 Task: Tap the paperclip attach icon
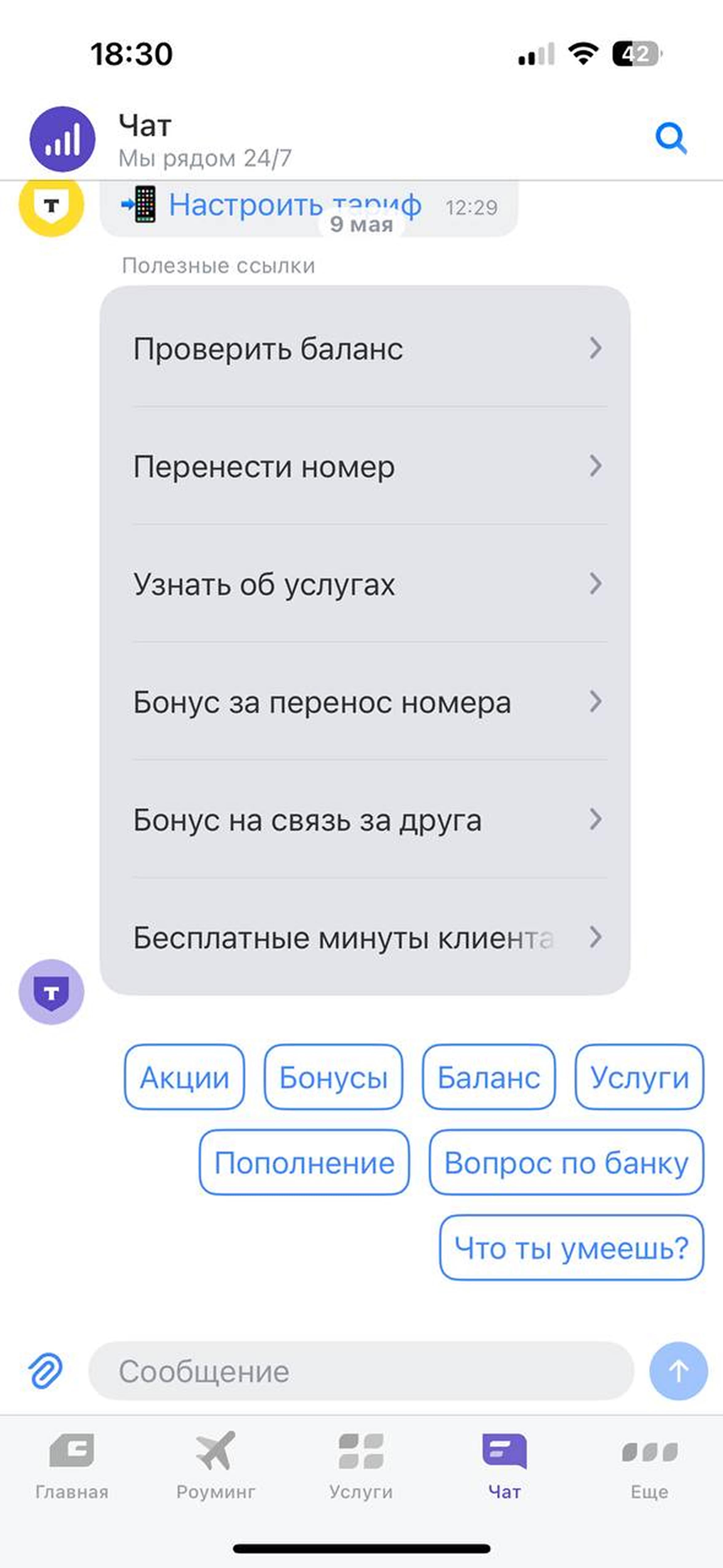pos(45,1371)
